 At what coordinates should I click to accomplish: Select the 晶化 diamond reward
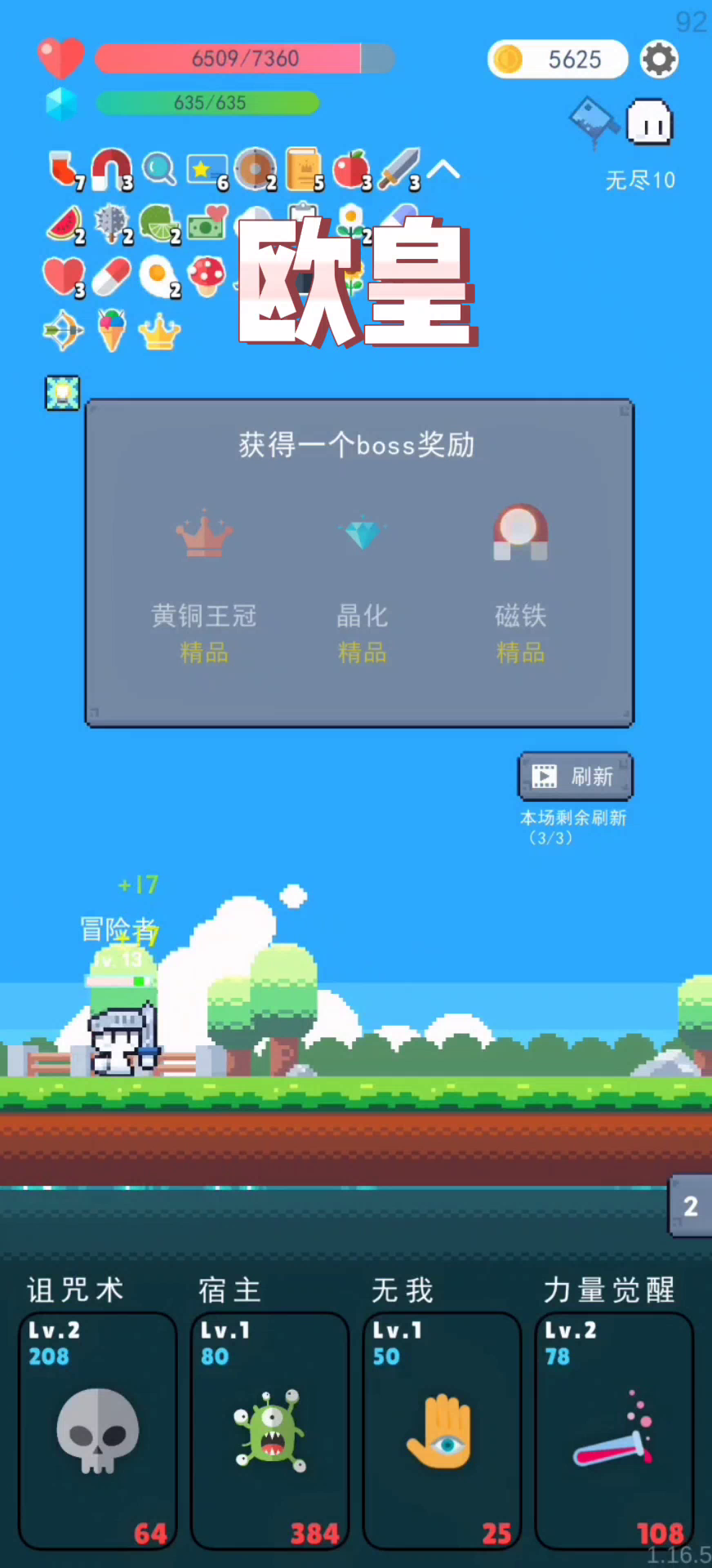[362, 586]
